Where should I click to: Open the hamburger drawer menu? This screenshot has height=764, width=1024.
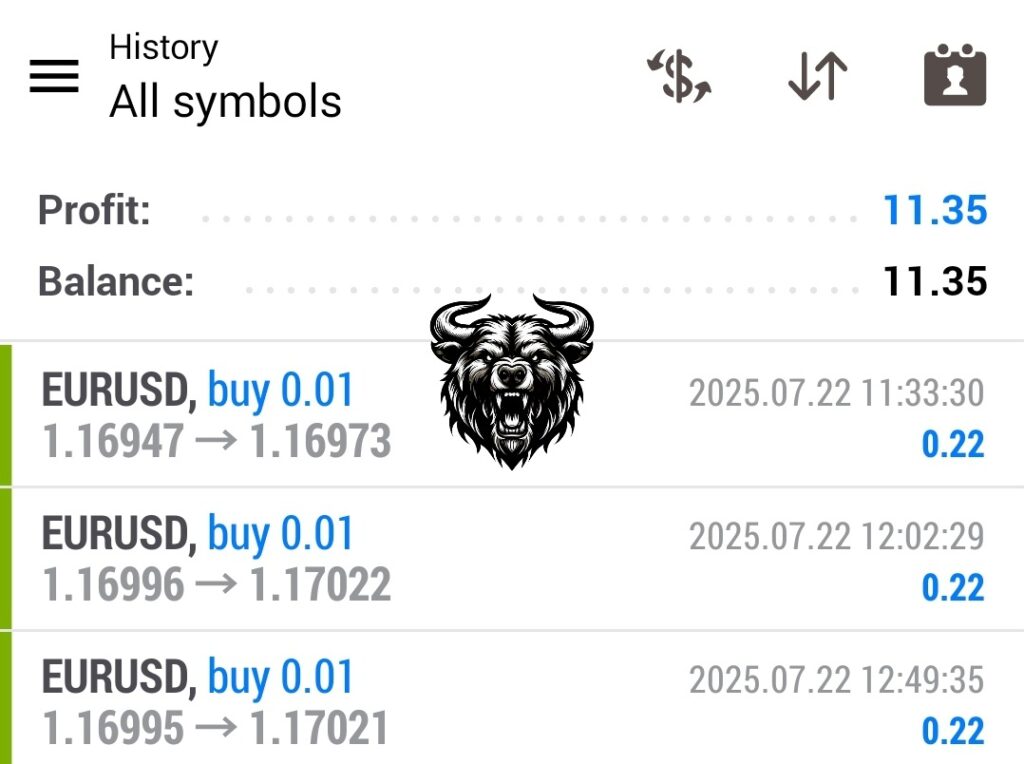(x=54, y=76)
